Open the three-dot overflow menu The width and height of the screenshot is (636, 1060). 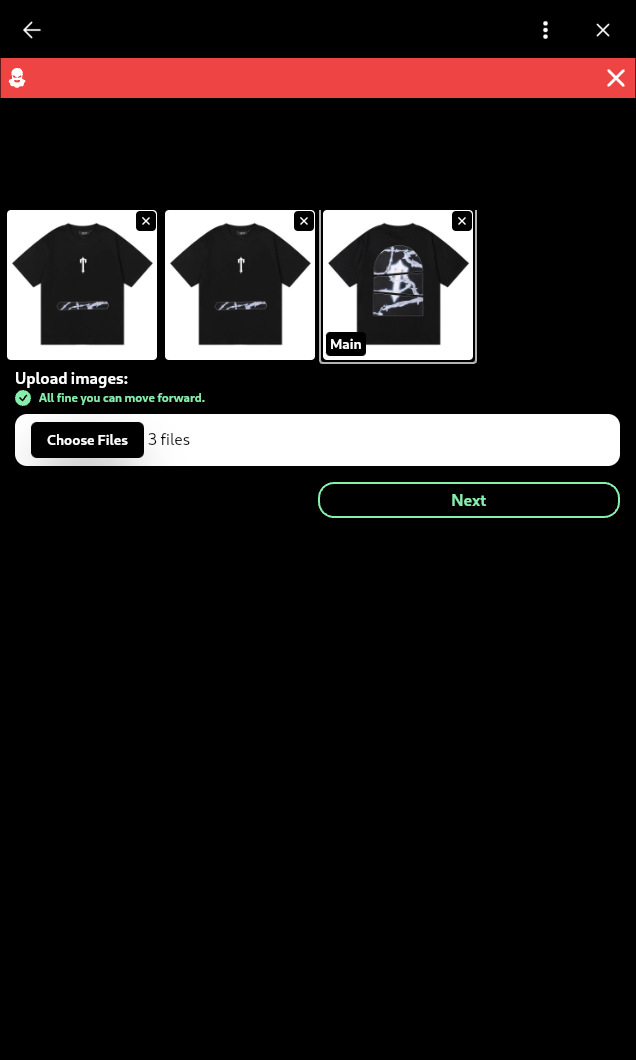(x=545, y=30)
